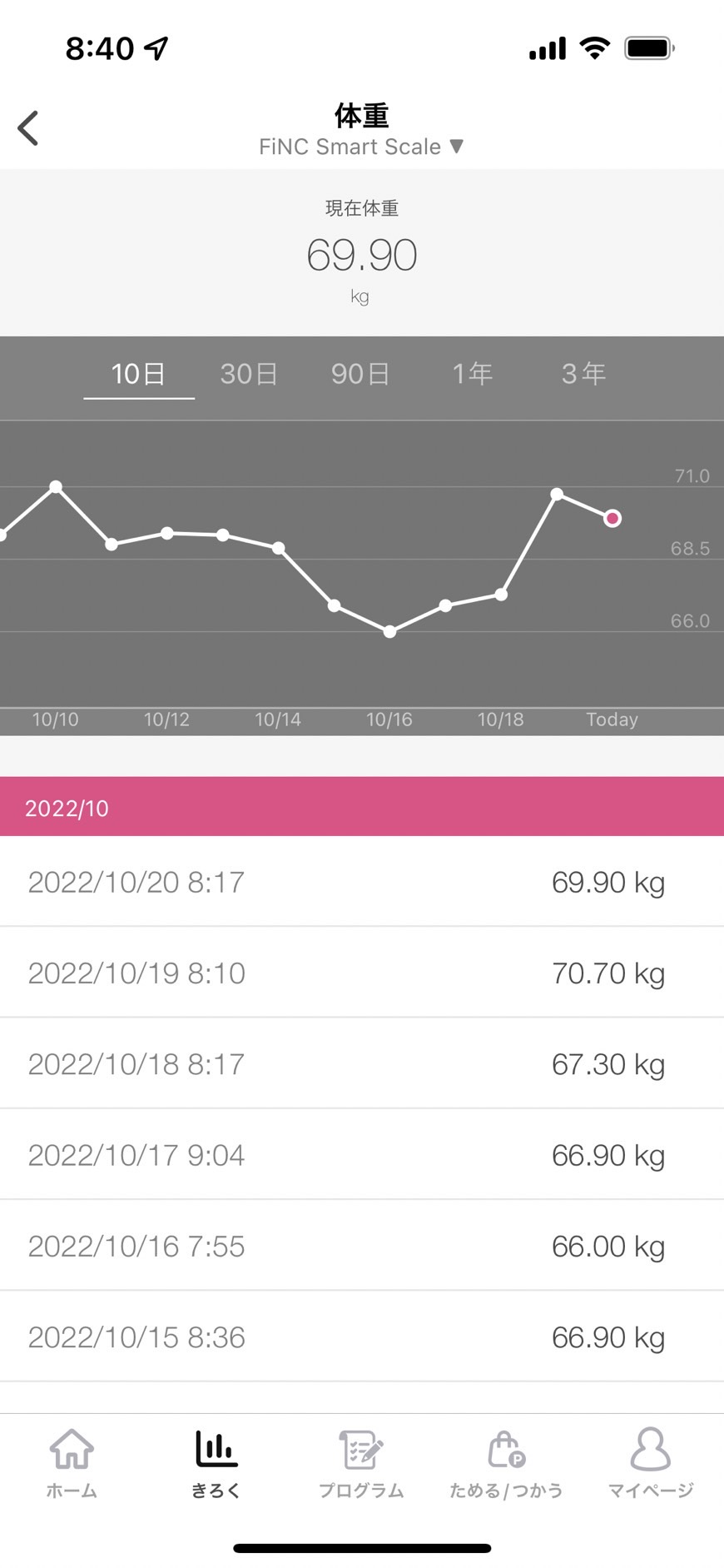Viewport: 724px width, 1568px height.
Task: Go to the マイページ tab
Action: click(651, 1463)
